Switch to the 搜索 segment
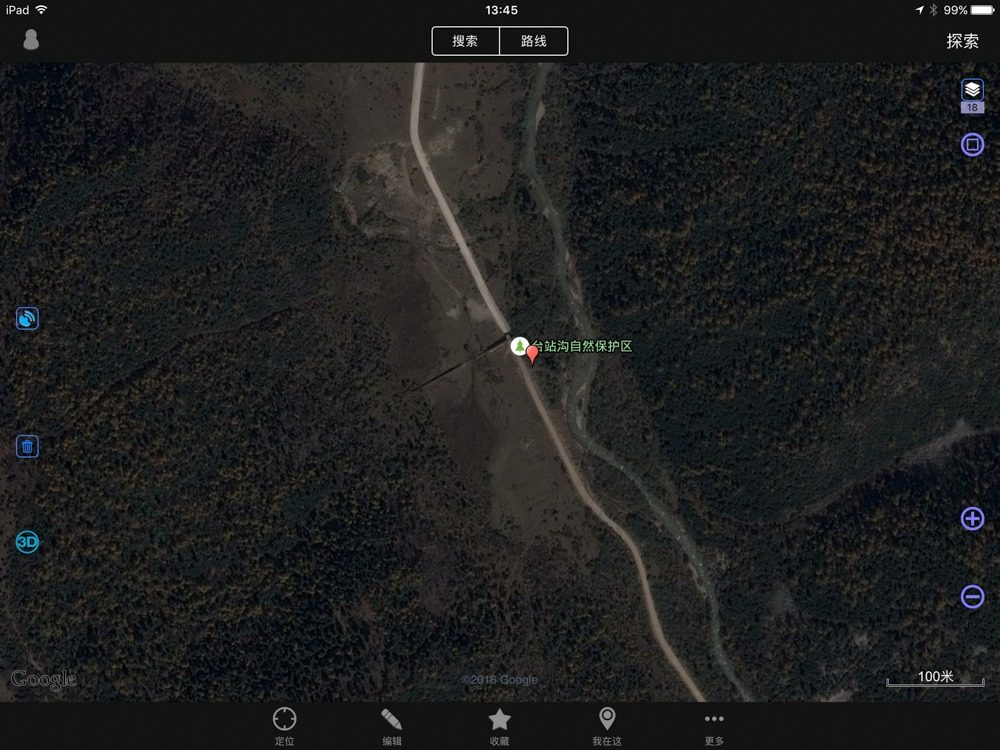The image size is (1000, 750). (x=465, y=41)
